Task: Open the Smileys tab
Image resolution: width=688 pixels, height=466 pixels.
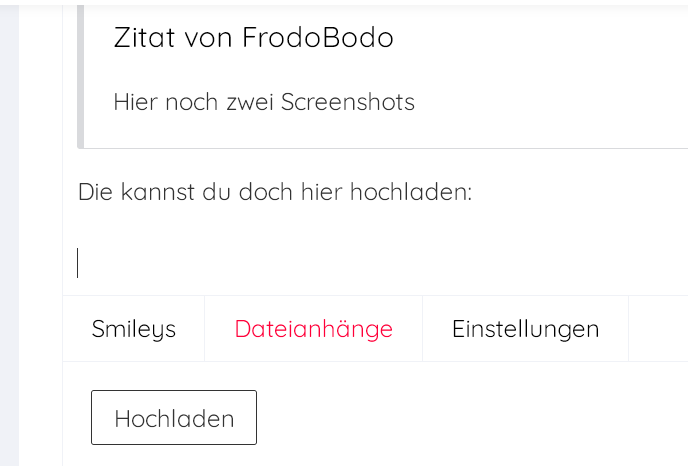Action: 133,329
